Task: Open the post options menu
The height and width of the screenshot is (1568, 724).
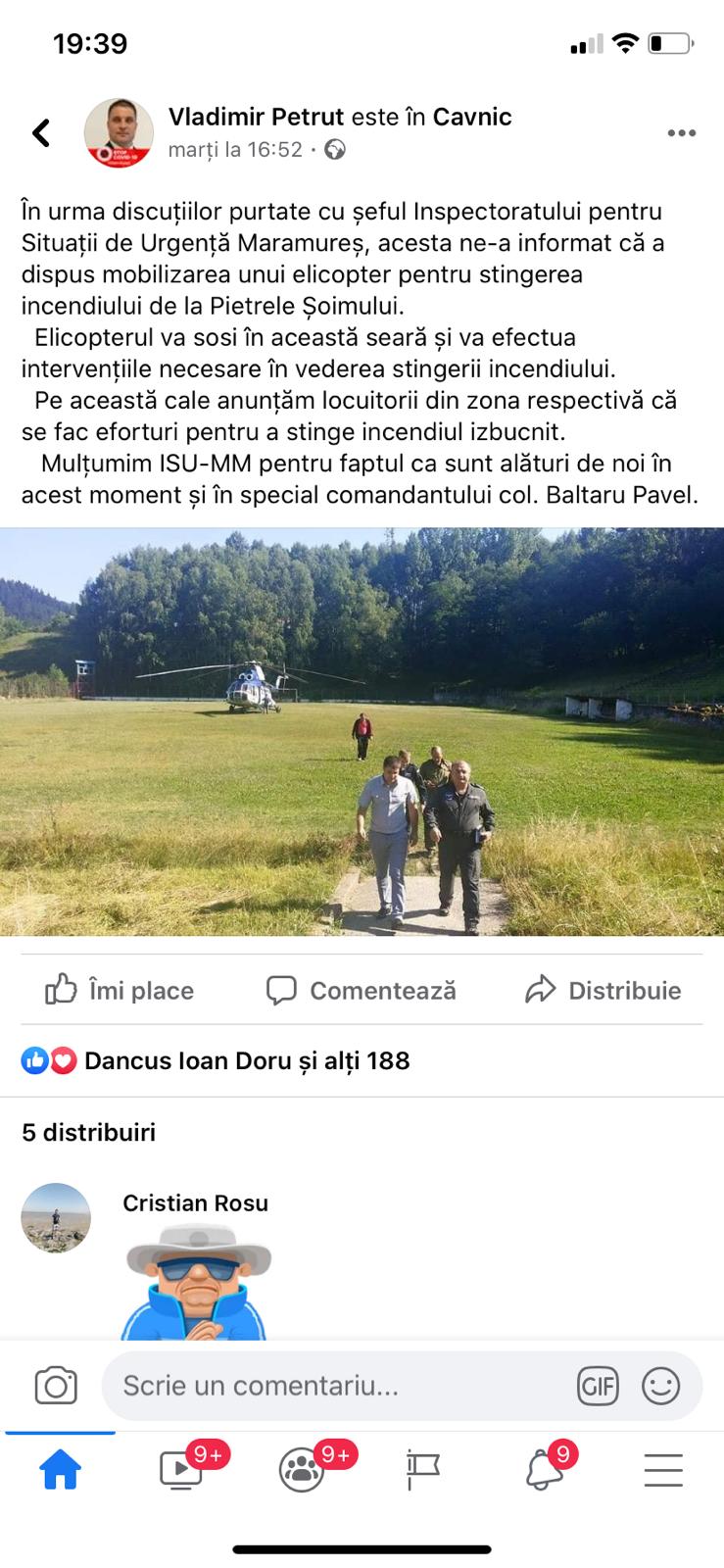Action: point(681,133)
